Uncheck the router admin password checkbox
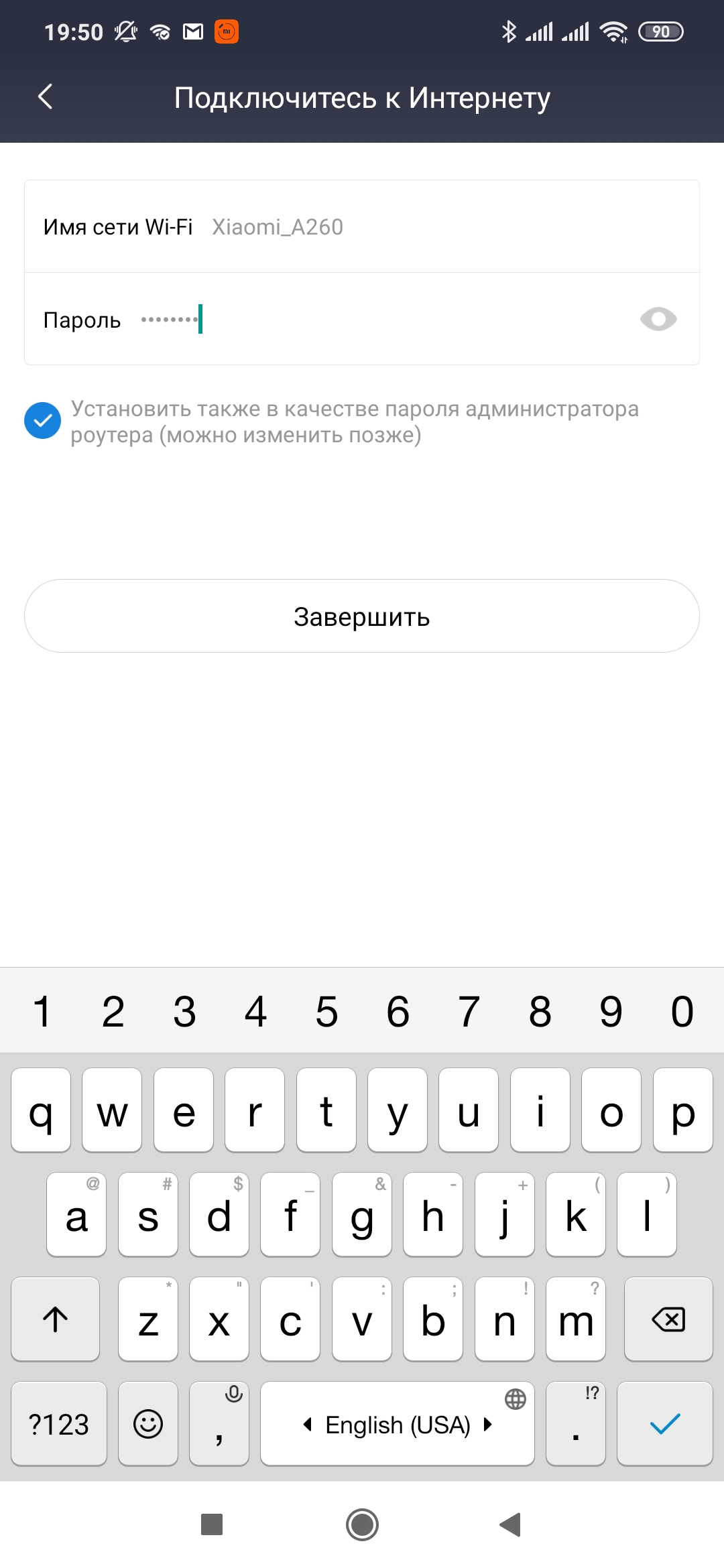The width and height of the screenshot is (724, 1568). pyautogui.click(x=42, y=421)
